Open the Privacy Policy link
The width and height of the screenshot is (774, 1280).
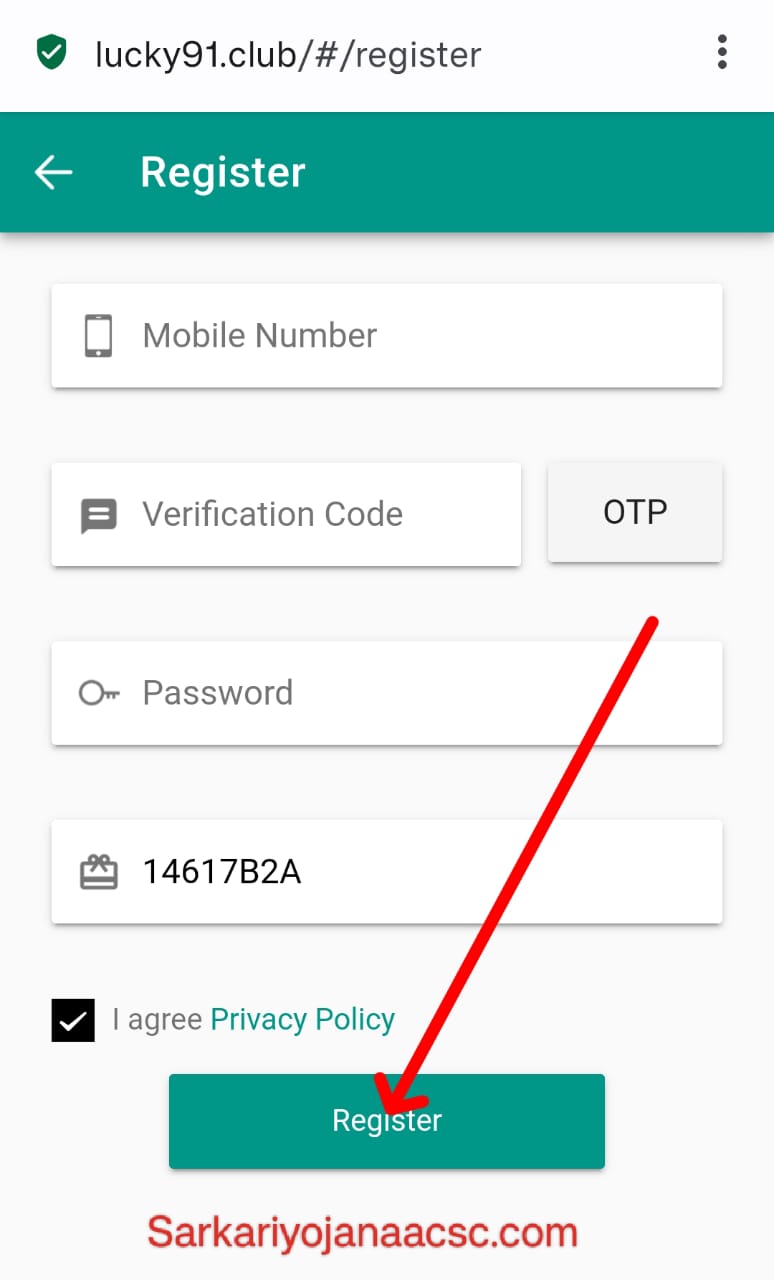coord(303,1019)
